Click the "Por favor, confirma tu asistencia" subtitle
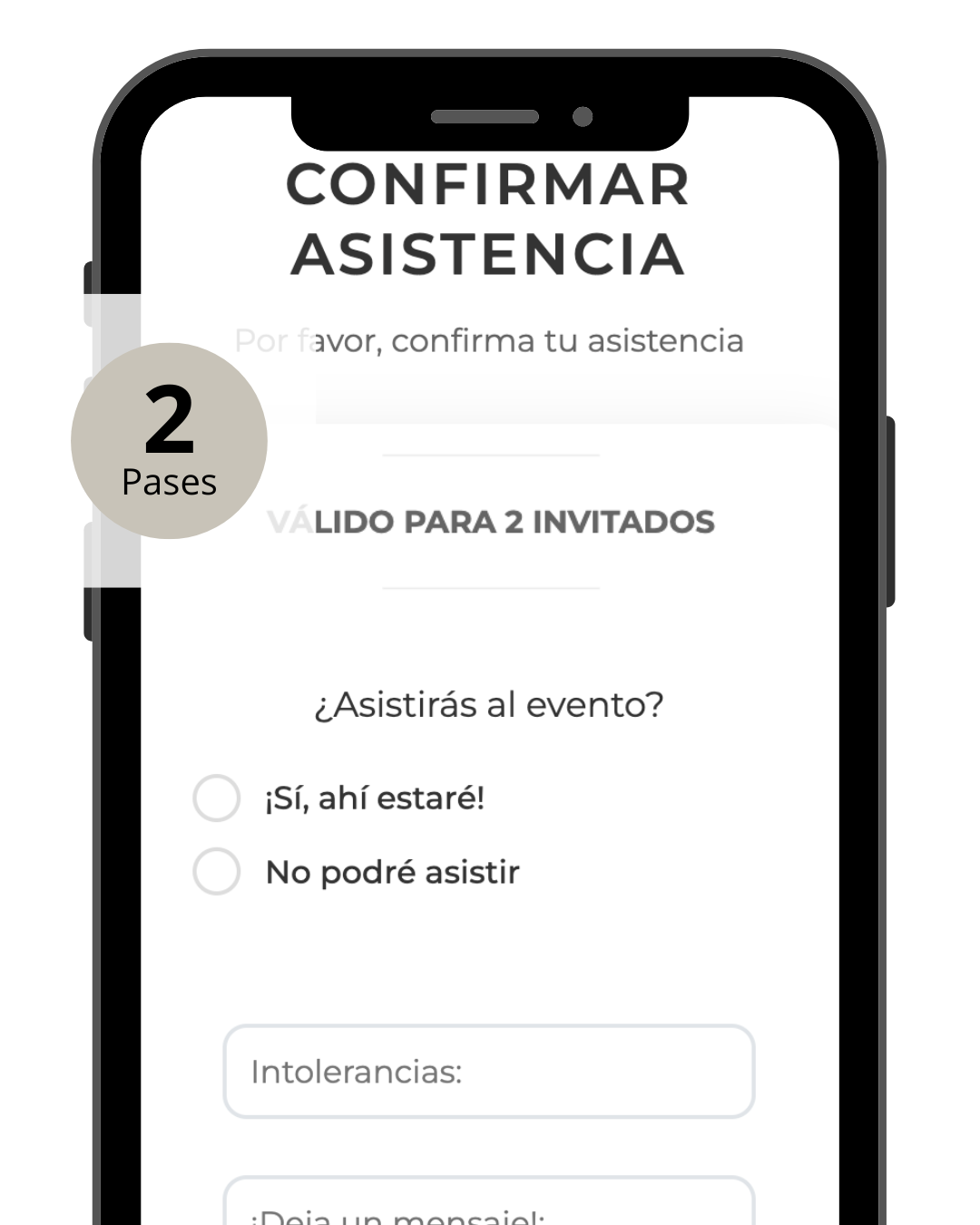Screen dimensions: 980x1225 click(x=490, y=340)
